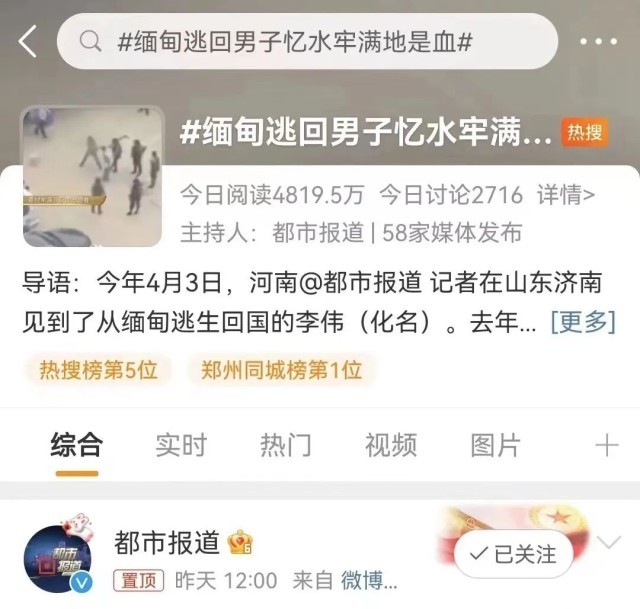Tap the plus icon beside tabs
The image size is (640, 609).
pyautogui.click(x=606, y=445)
